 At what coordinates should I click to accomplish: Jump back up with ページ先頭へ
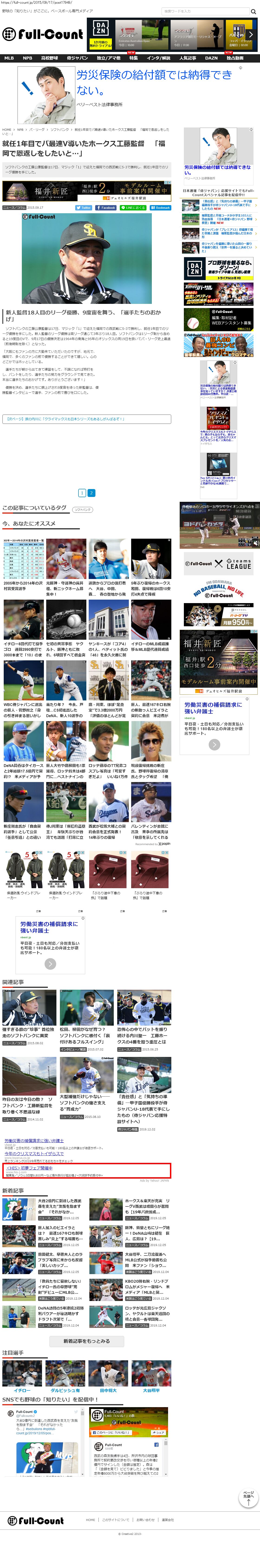[x=248, y=1497]
